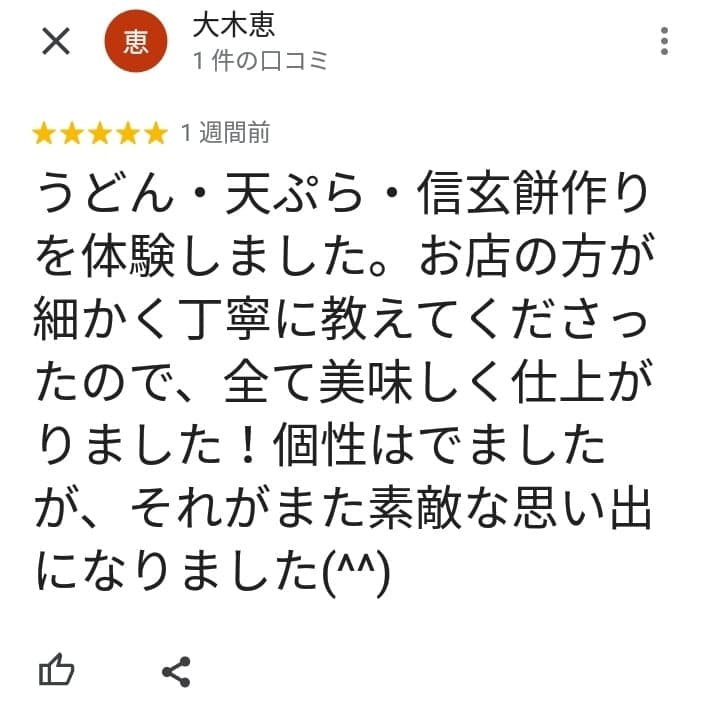The width and height of the screenshot is (720, 723).
Task: Close the review view
Action: click(x=56, y=41)
